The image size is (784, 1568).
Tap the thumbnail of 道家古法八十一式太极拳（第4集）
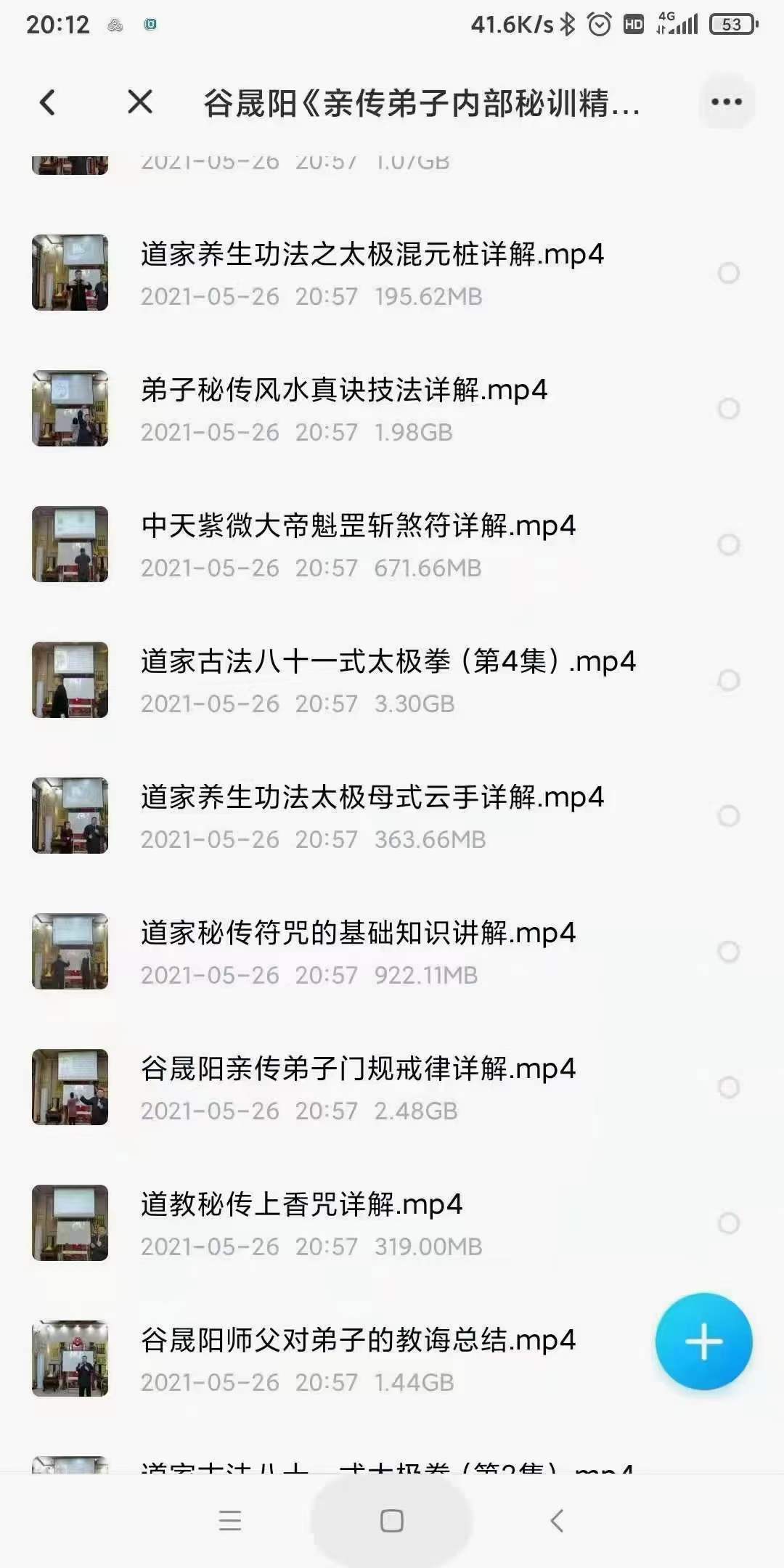(x=70, y=680)
